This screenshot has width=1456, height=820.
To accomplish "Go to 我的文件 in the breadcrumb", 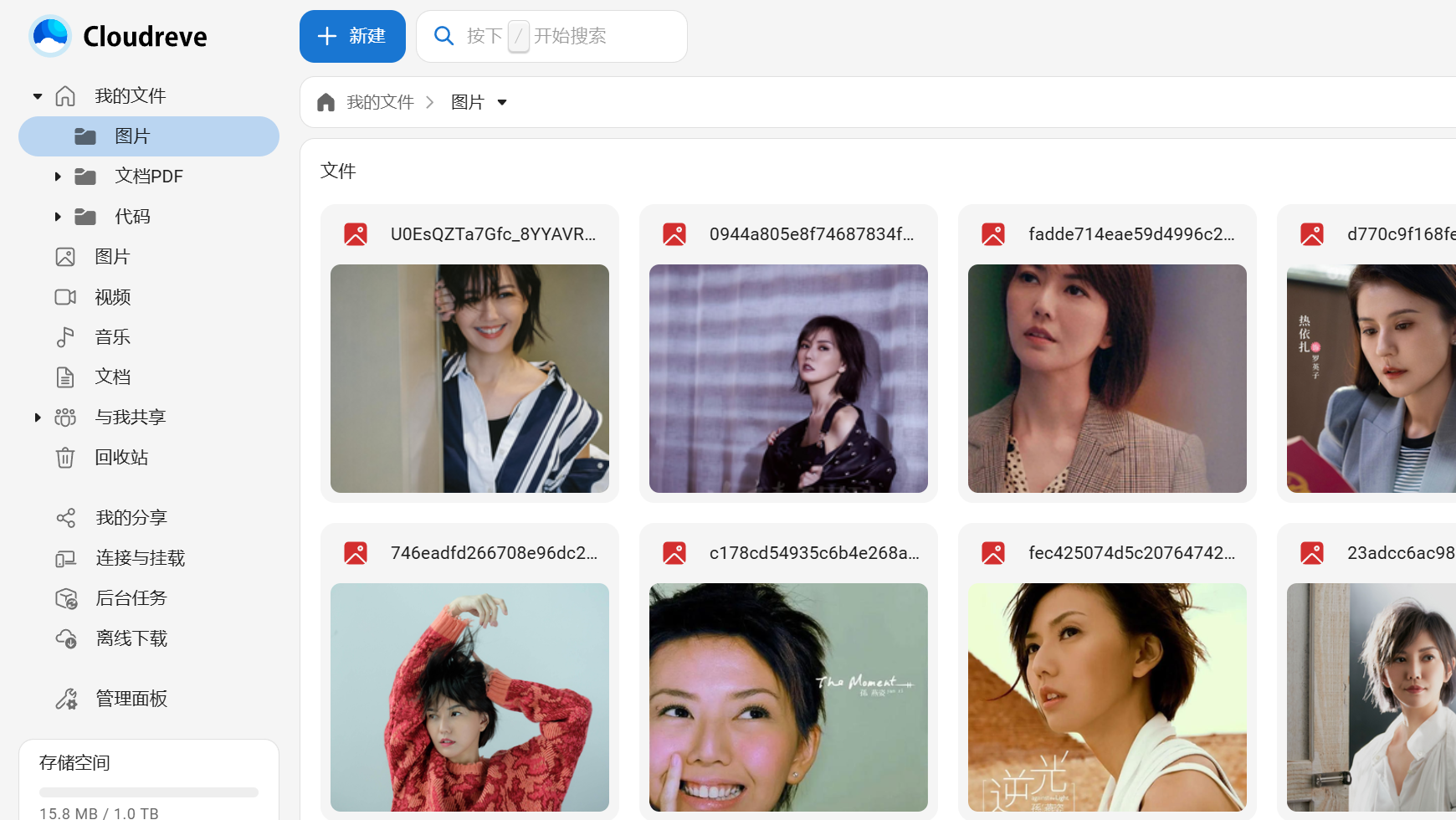I will [379, 102].
